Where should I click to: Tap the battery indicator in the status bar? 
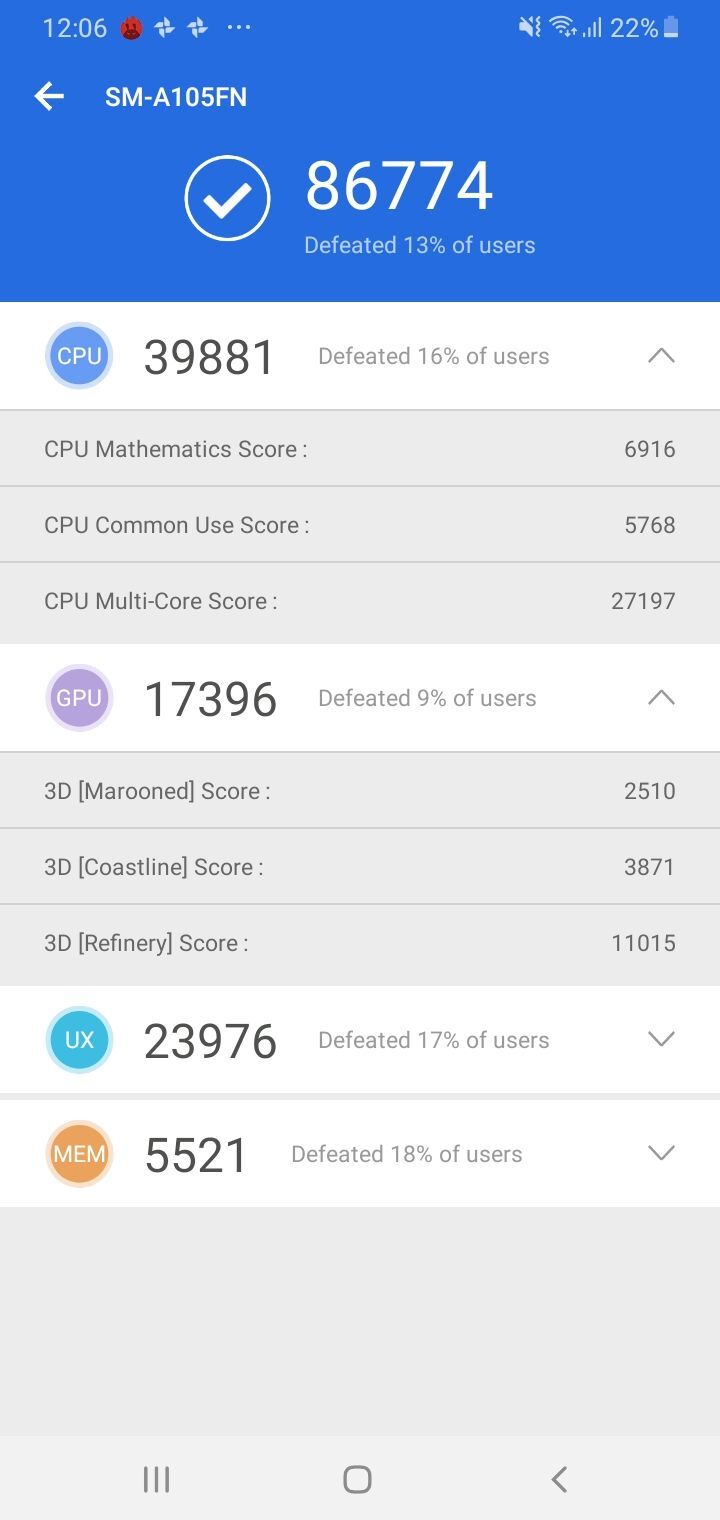(672, 27)
